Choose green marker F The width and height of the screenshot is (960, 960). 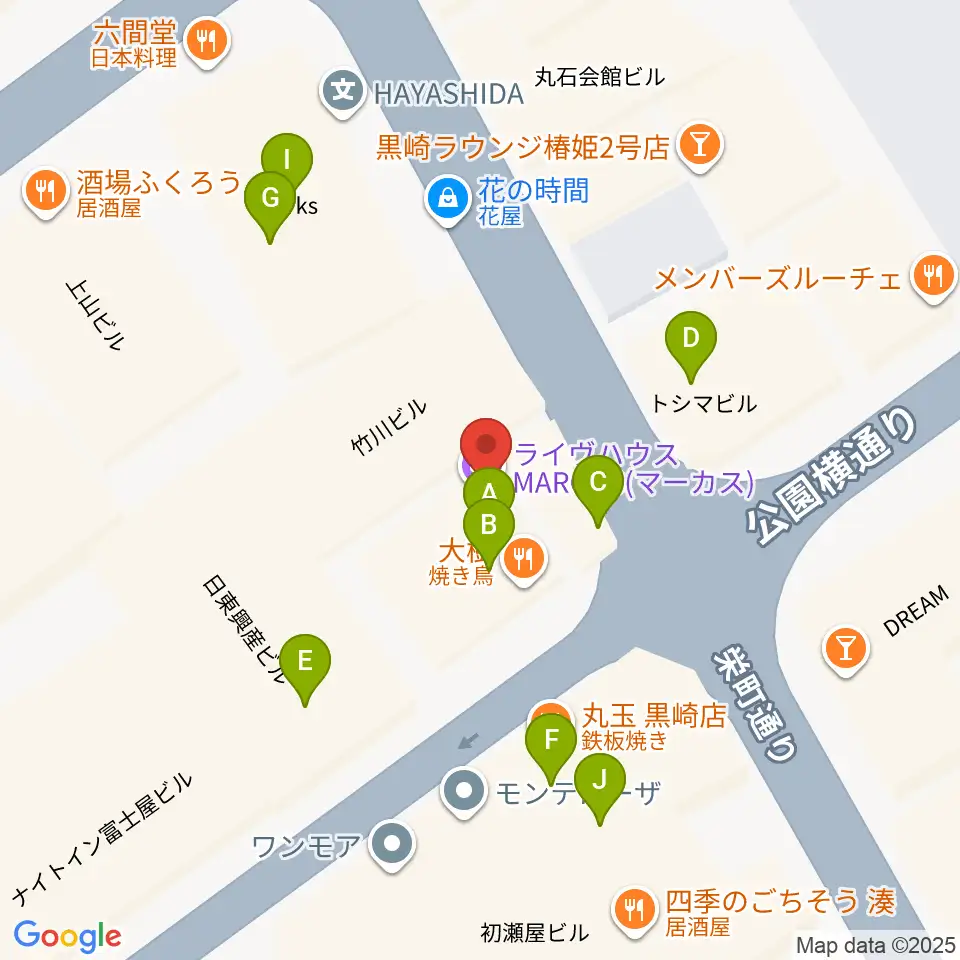tap(551, 740)
